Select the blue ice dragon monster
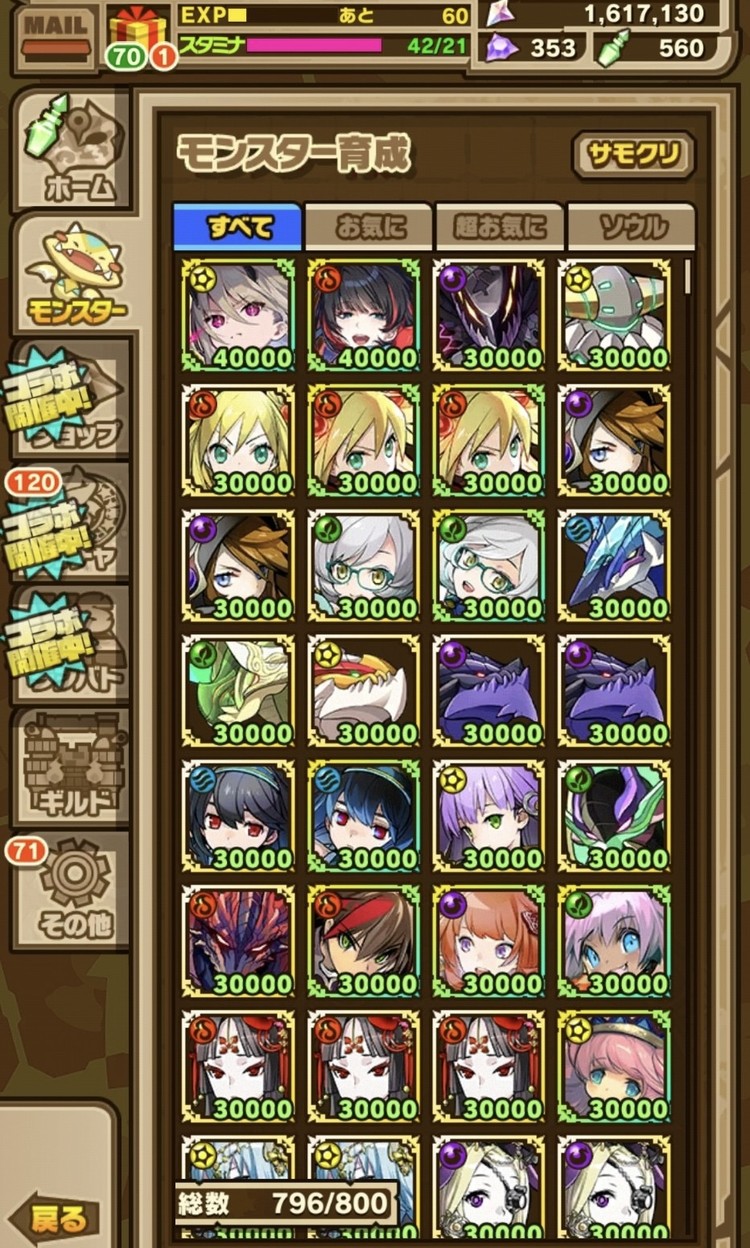 pyautogui.click(x=614, y=567)
